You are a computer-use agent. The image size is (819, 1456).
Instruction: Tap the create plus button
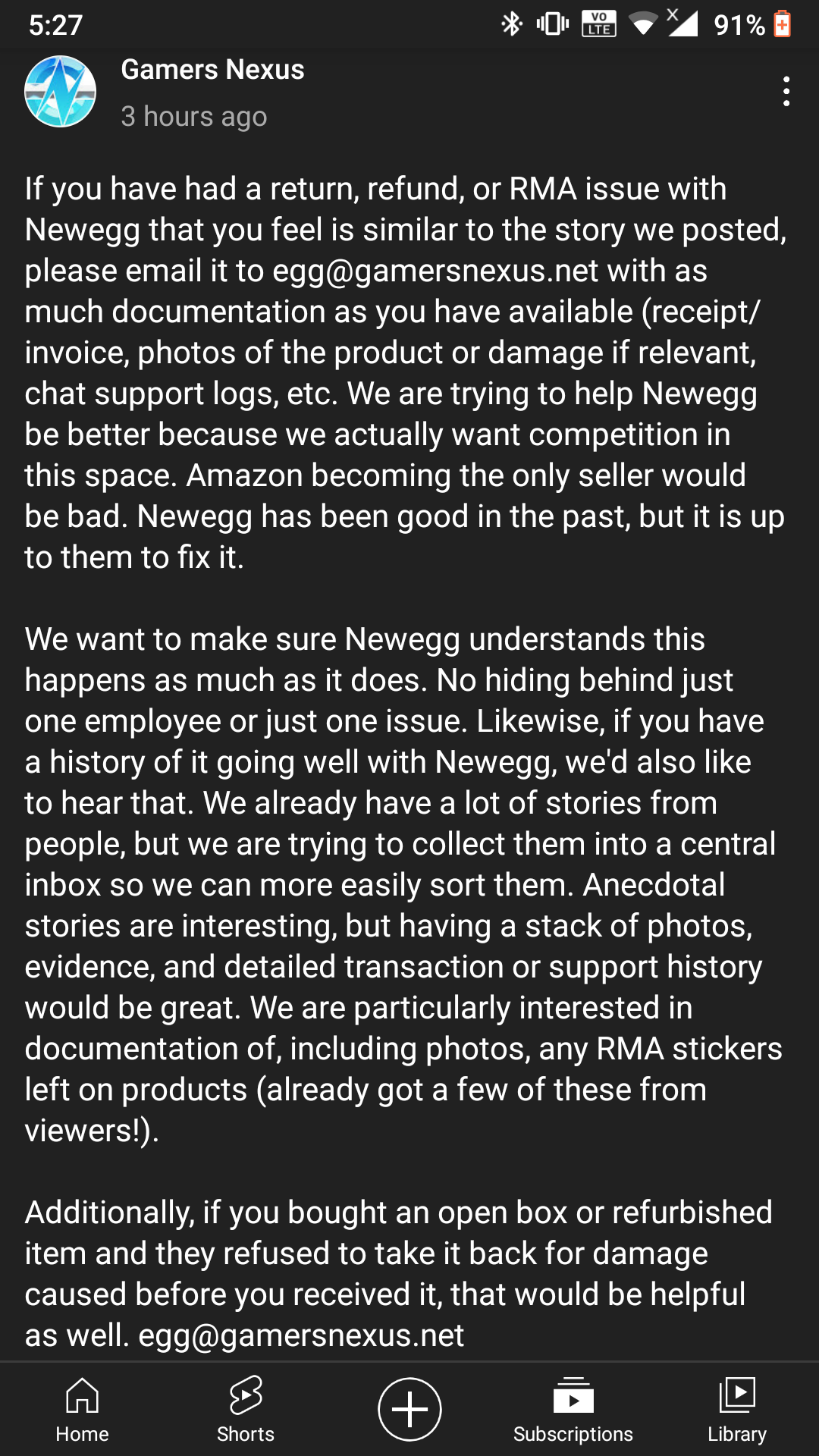tap(409, 1409)
